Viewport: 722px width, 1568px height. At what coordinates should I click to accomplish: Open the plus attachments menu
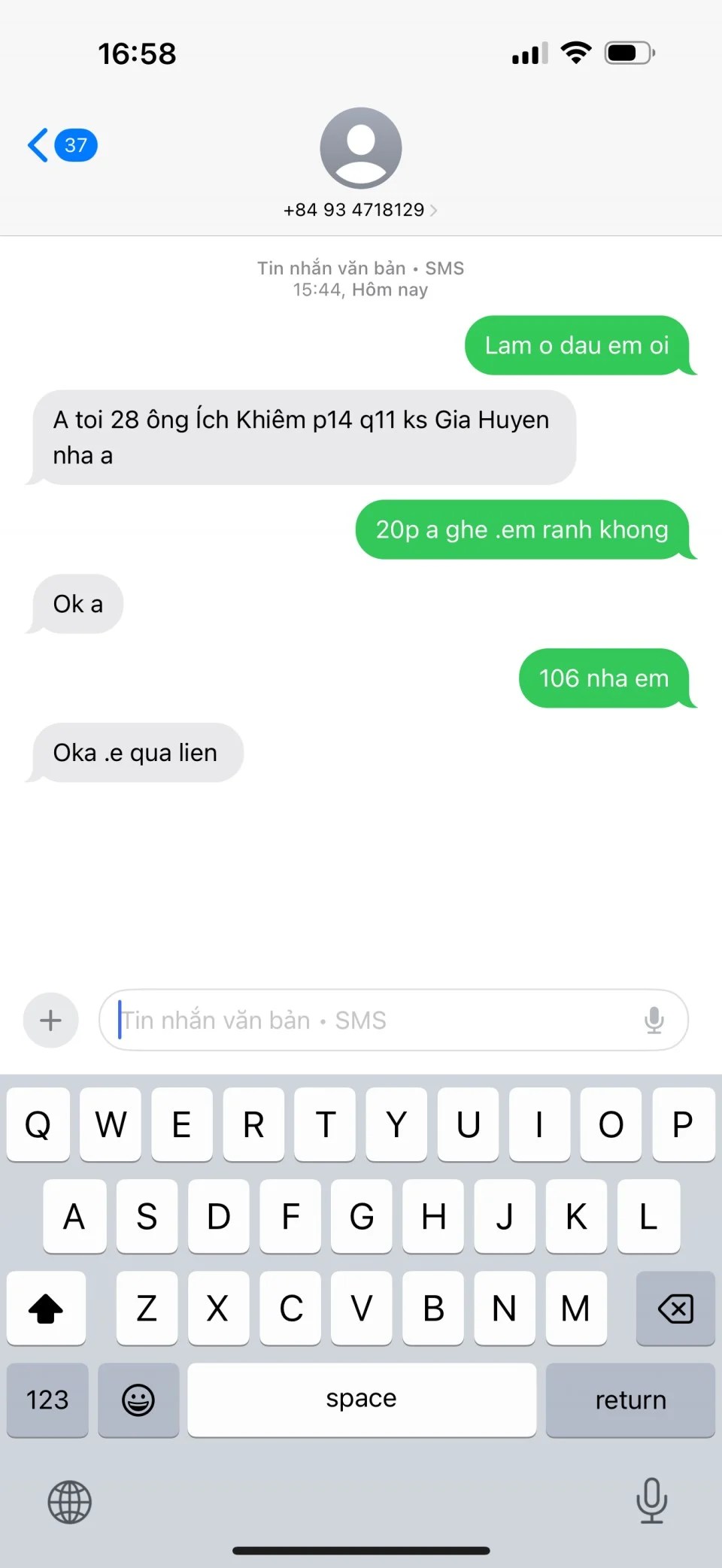click(x=50, y=1021)
